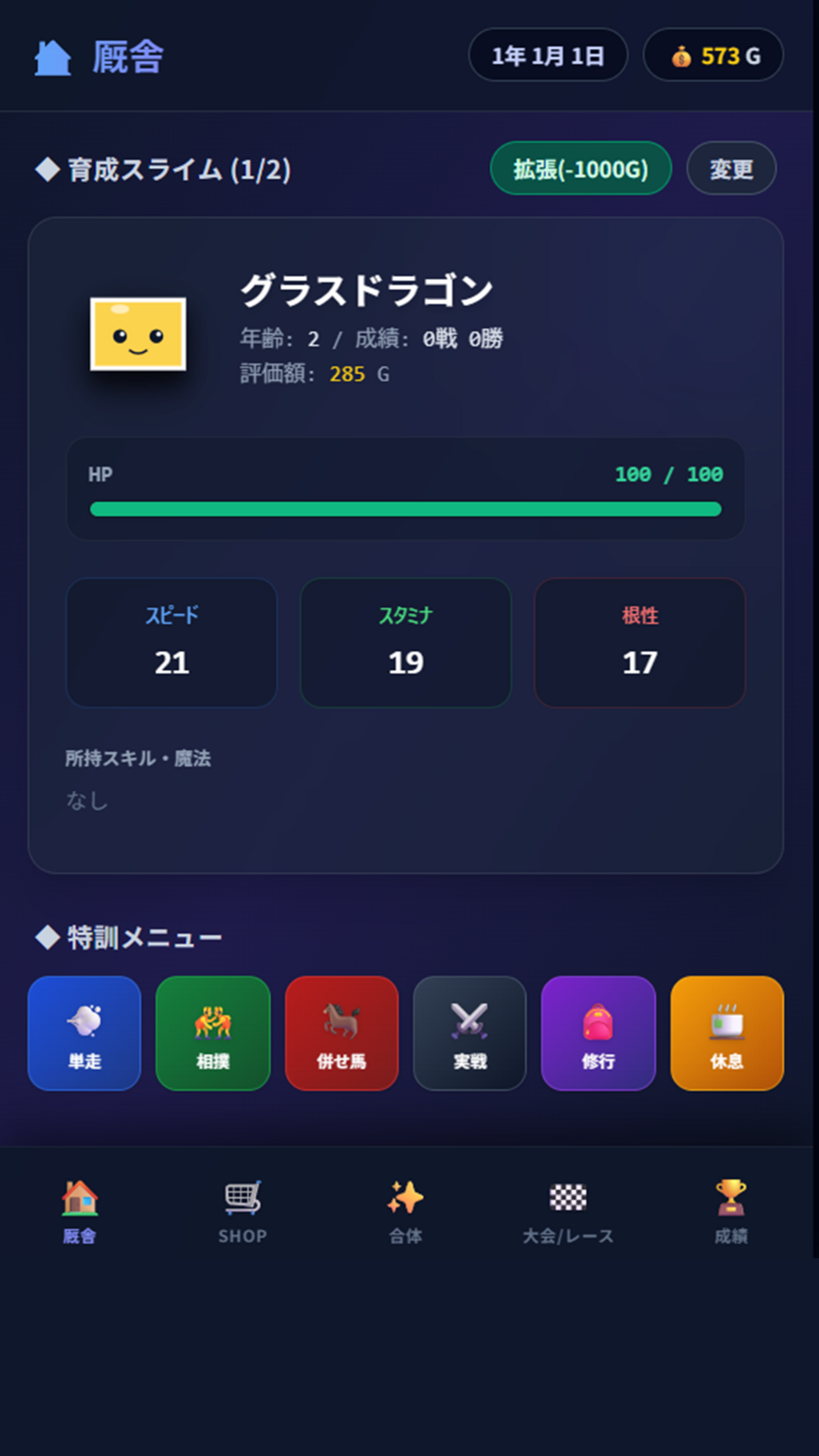Open the SHOP tab
Image resolution: width=819 pixels, height=1456 pixels.
tap(242, 1211)
